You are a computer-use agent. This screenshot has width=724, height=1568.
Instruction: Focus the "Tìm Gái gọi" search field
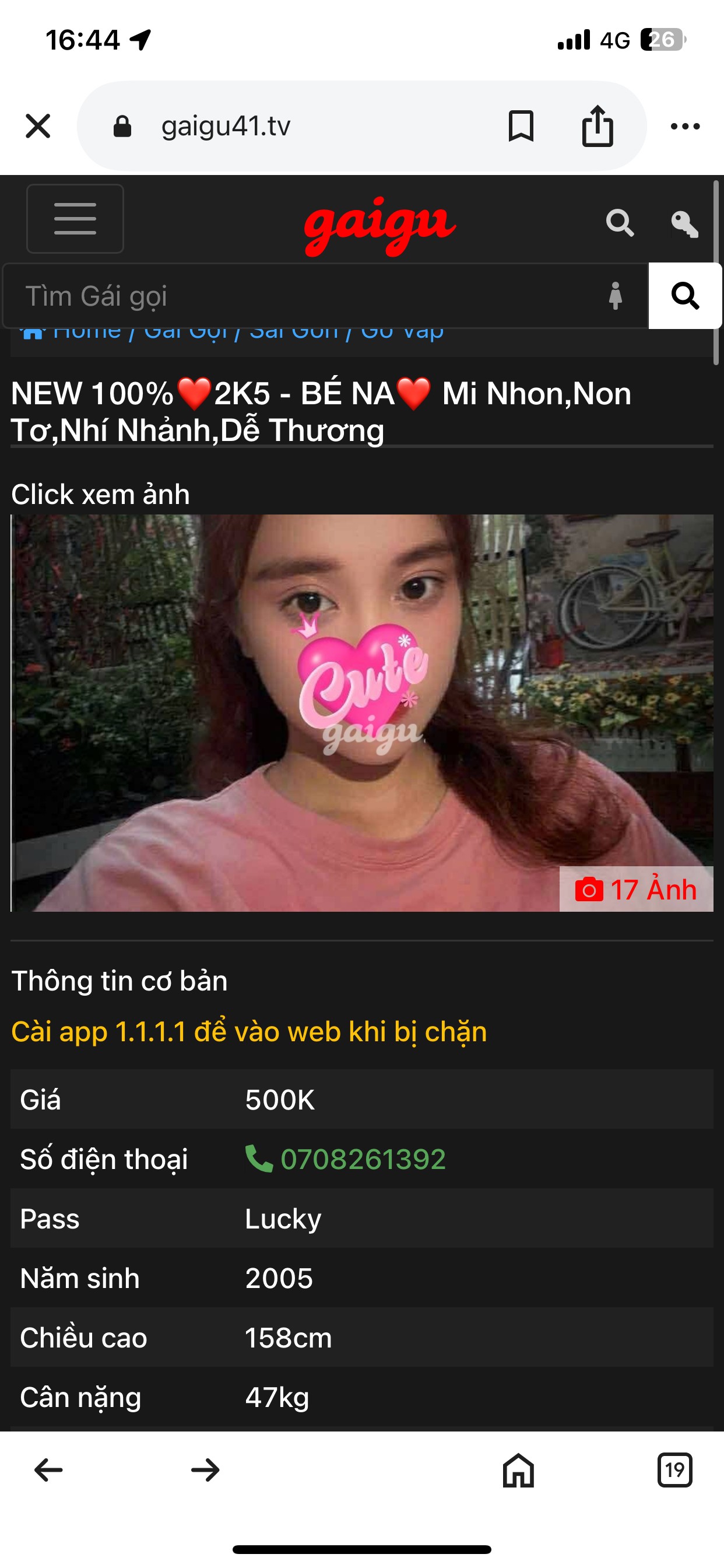tap(325, 296)
